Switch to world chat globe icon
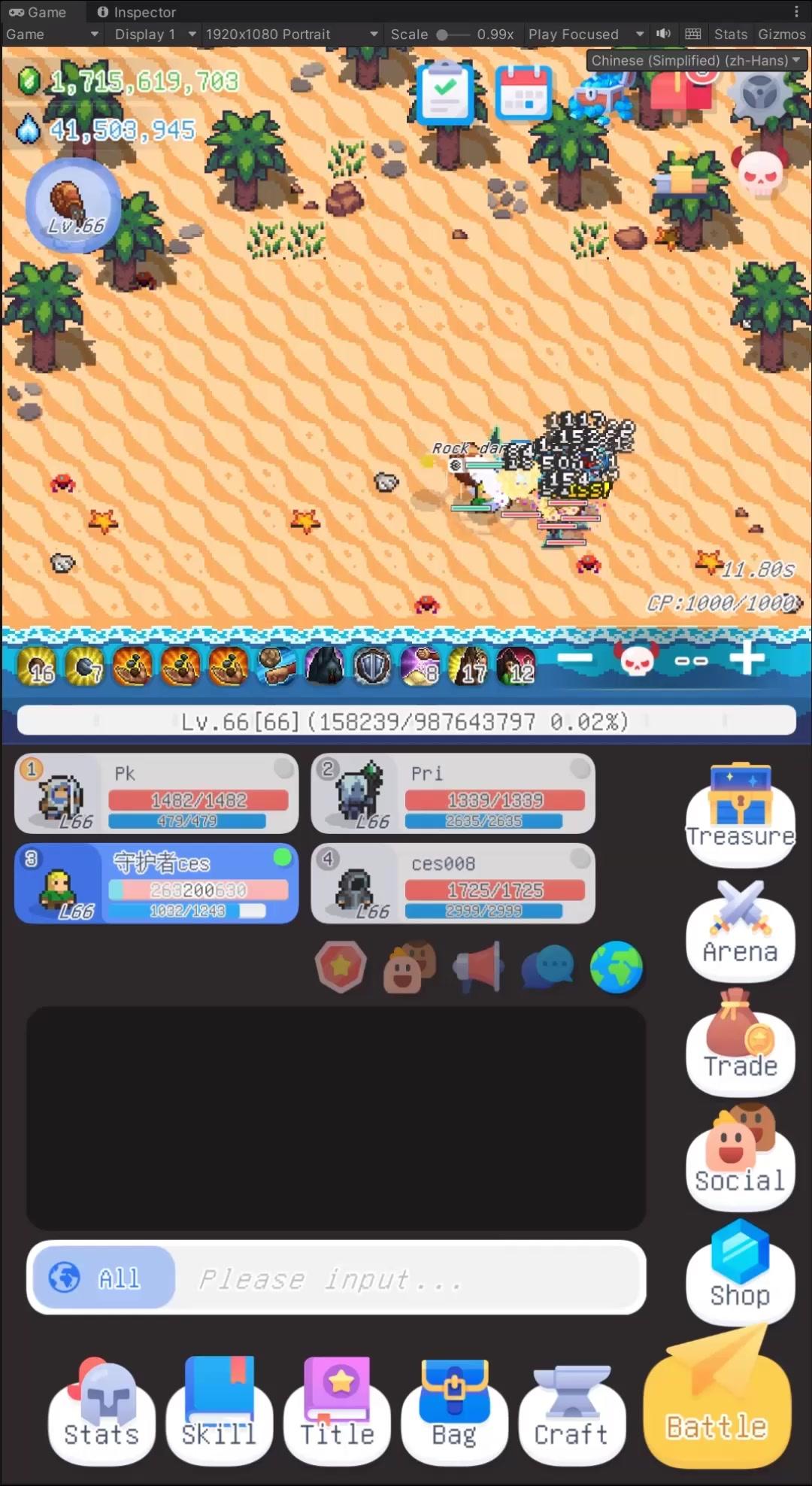The image size is (812, 1486). pos(617,967)
